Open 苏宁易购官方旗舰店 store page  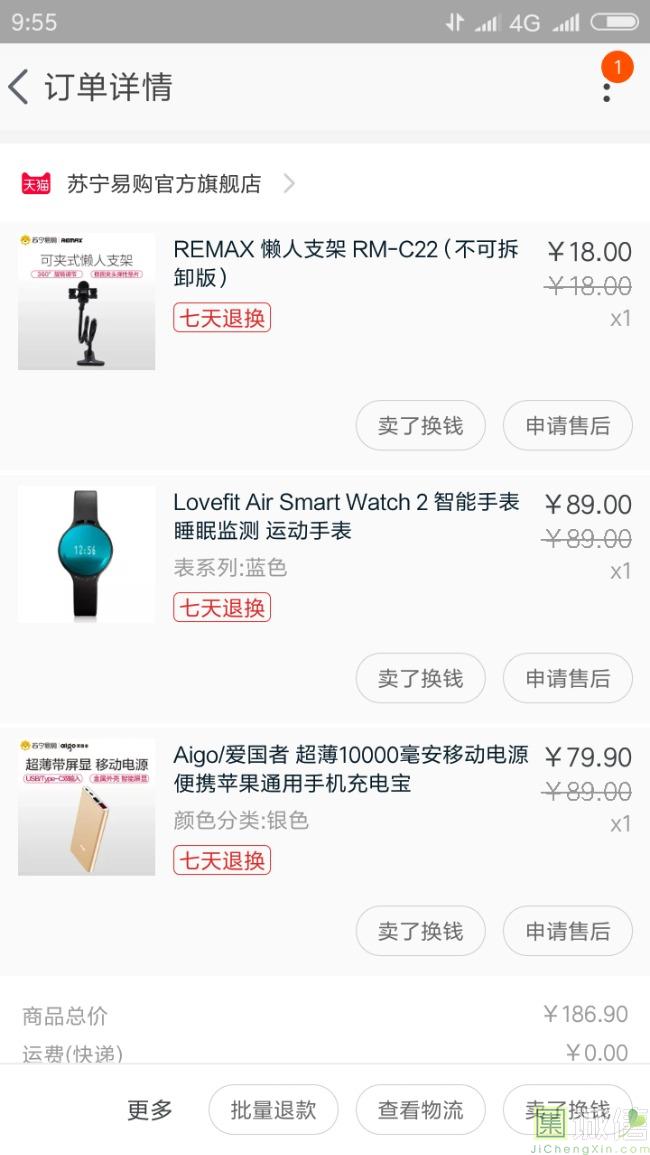(x=165, y=184)
